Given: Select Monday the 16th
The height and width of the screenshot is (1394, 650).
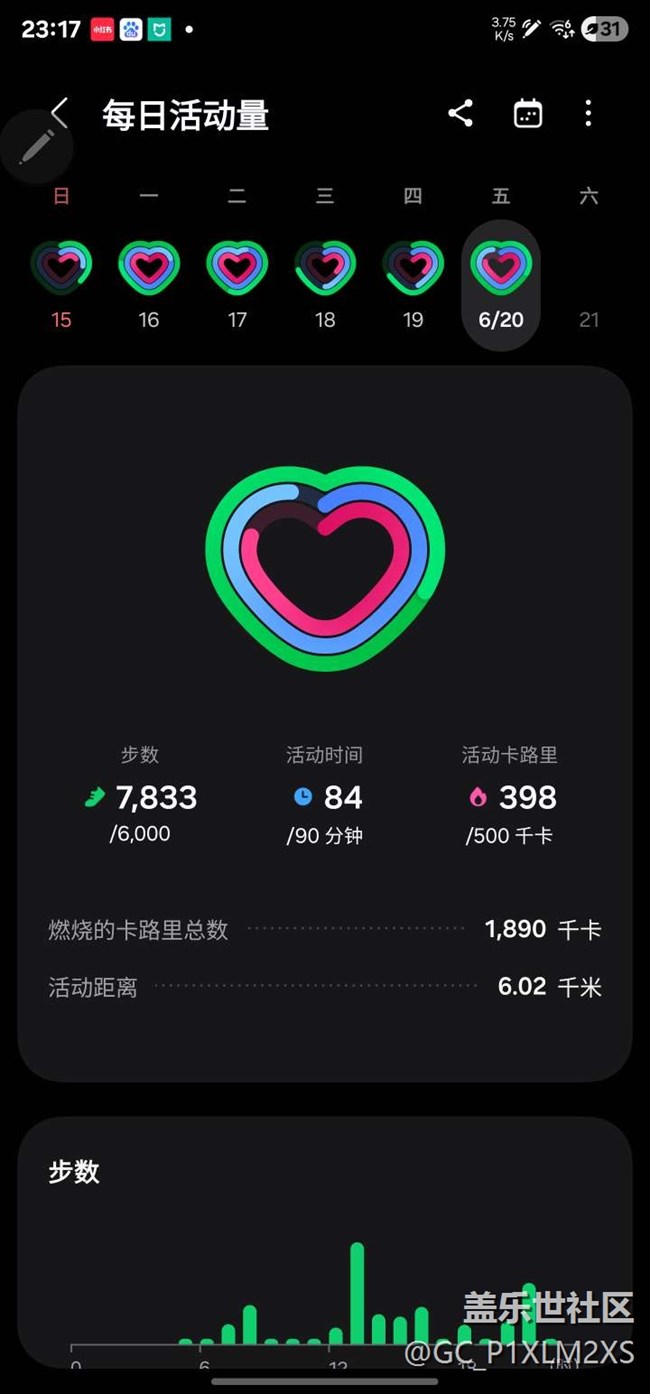Looking at the screenshot, I should (149, 285).
